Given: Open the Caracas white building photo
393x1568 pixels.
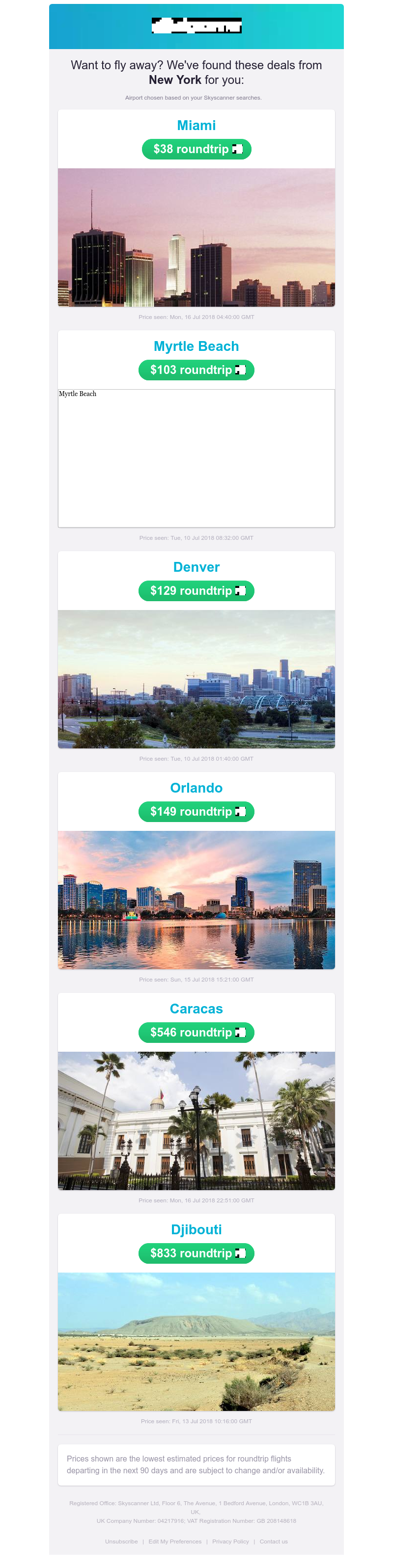Looking at the screenshot, I should 196,1121.
